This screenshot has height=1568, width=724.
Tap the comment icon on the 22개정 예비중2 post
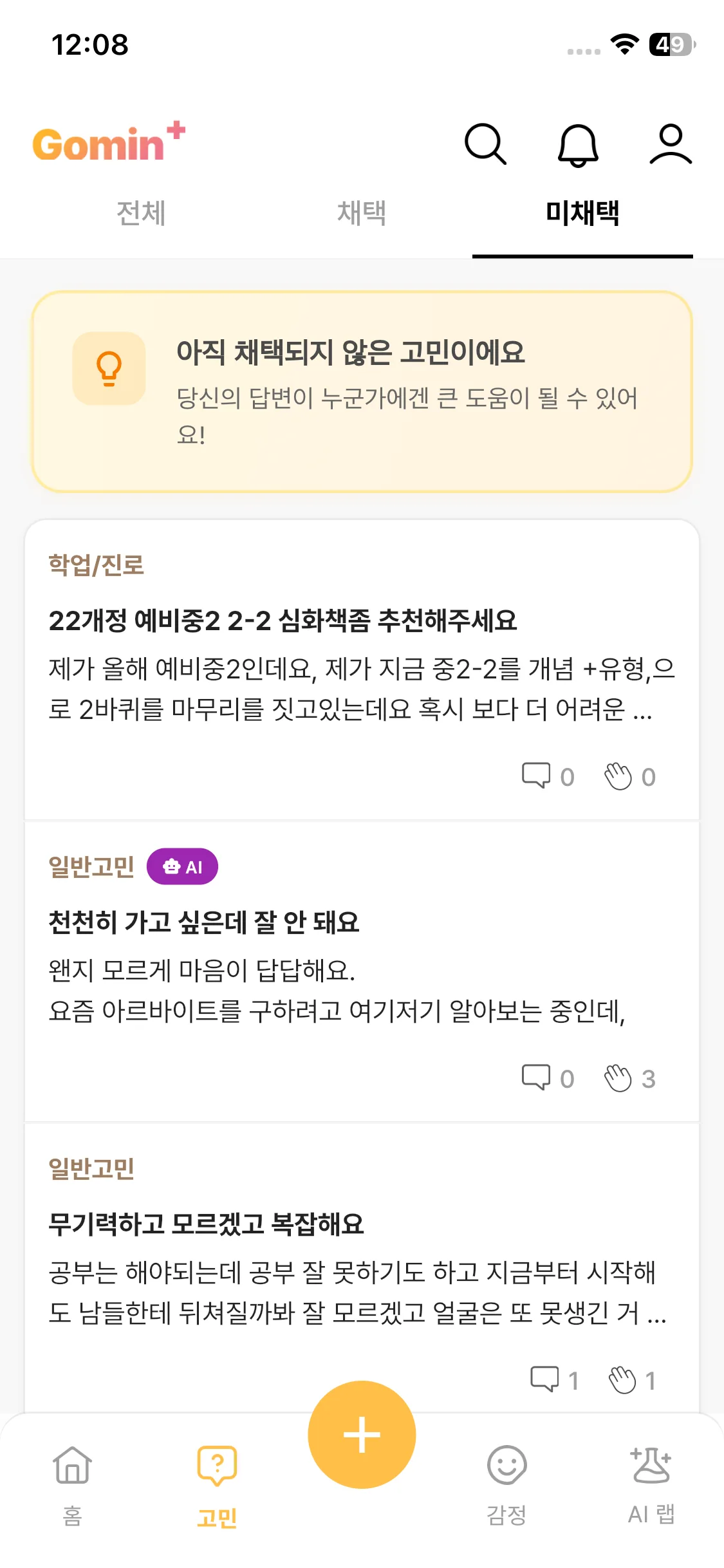tap(536, 775)
